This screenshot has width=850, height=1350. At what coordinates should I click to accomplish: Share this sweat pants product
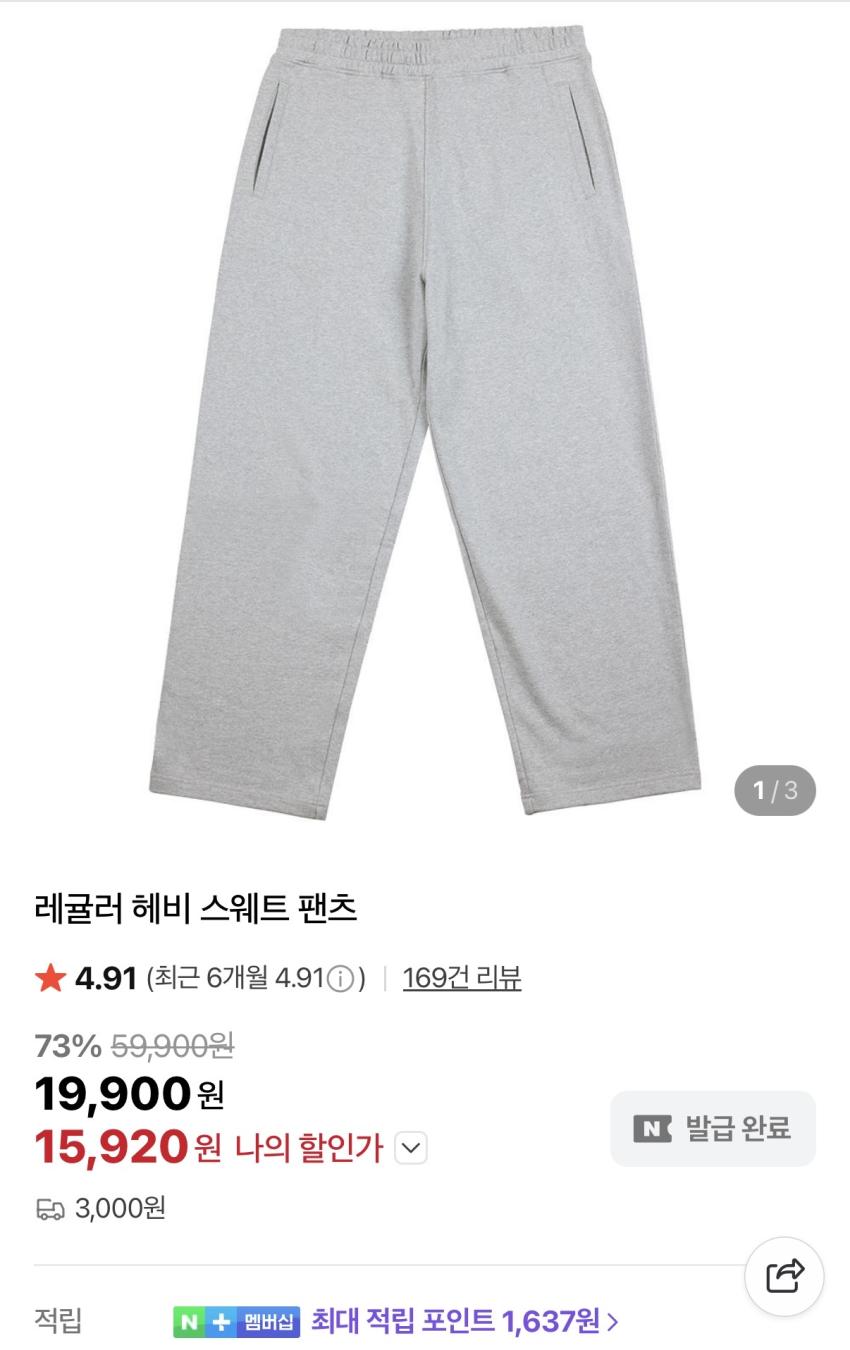[784, 1276]
